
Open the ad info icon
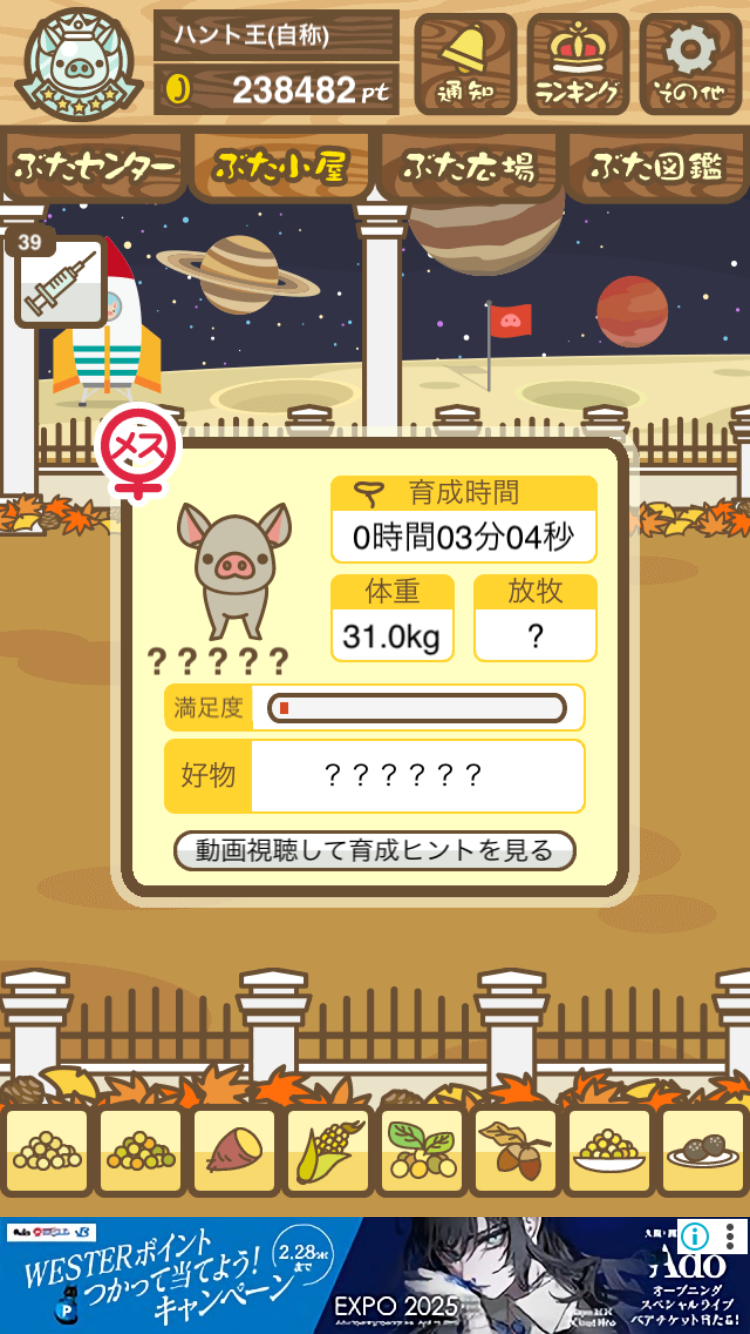[693, 1236]
